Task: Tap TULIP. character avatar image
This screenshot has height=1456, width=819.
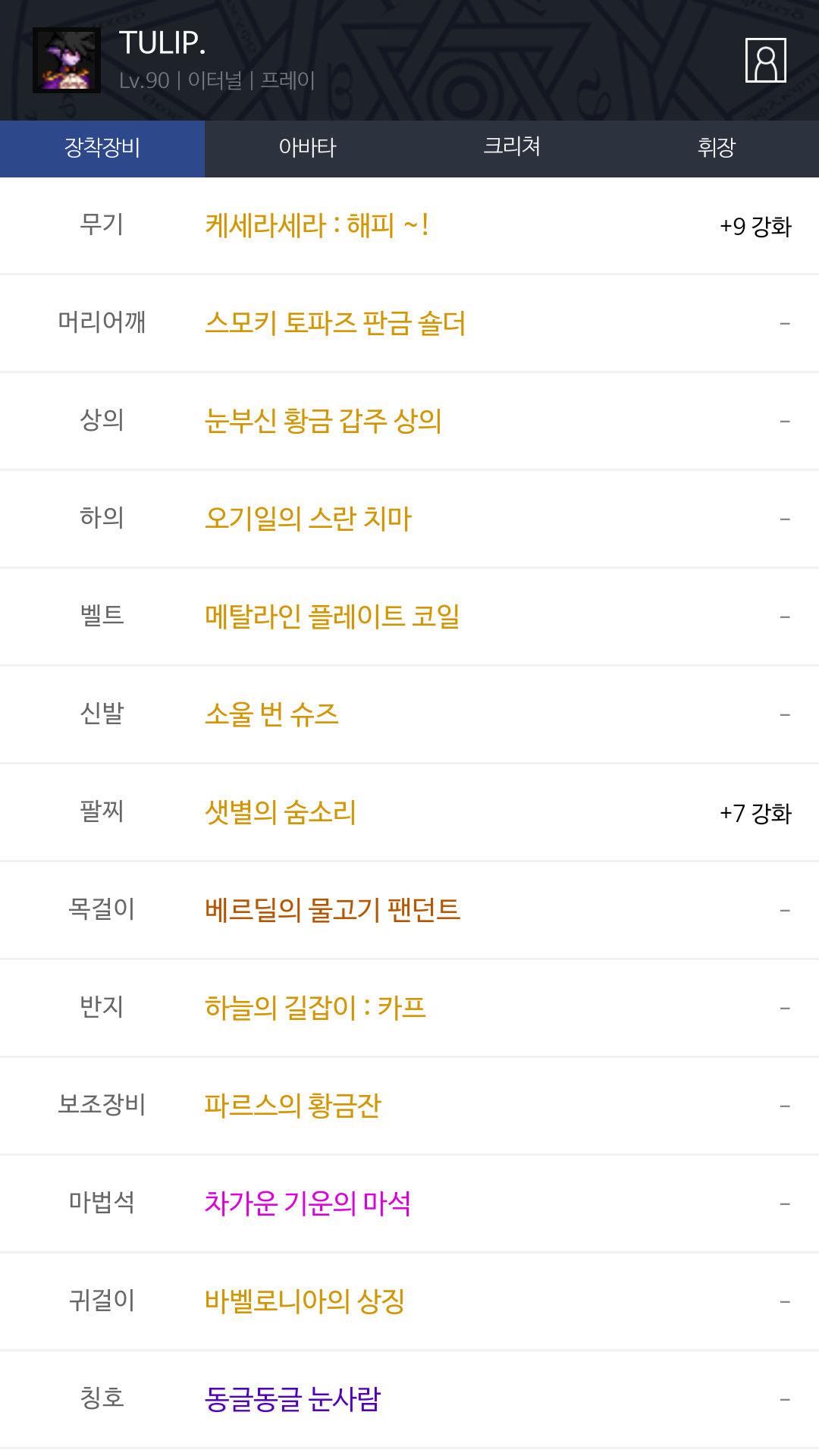Action: tap(67, 61)
